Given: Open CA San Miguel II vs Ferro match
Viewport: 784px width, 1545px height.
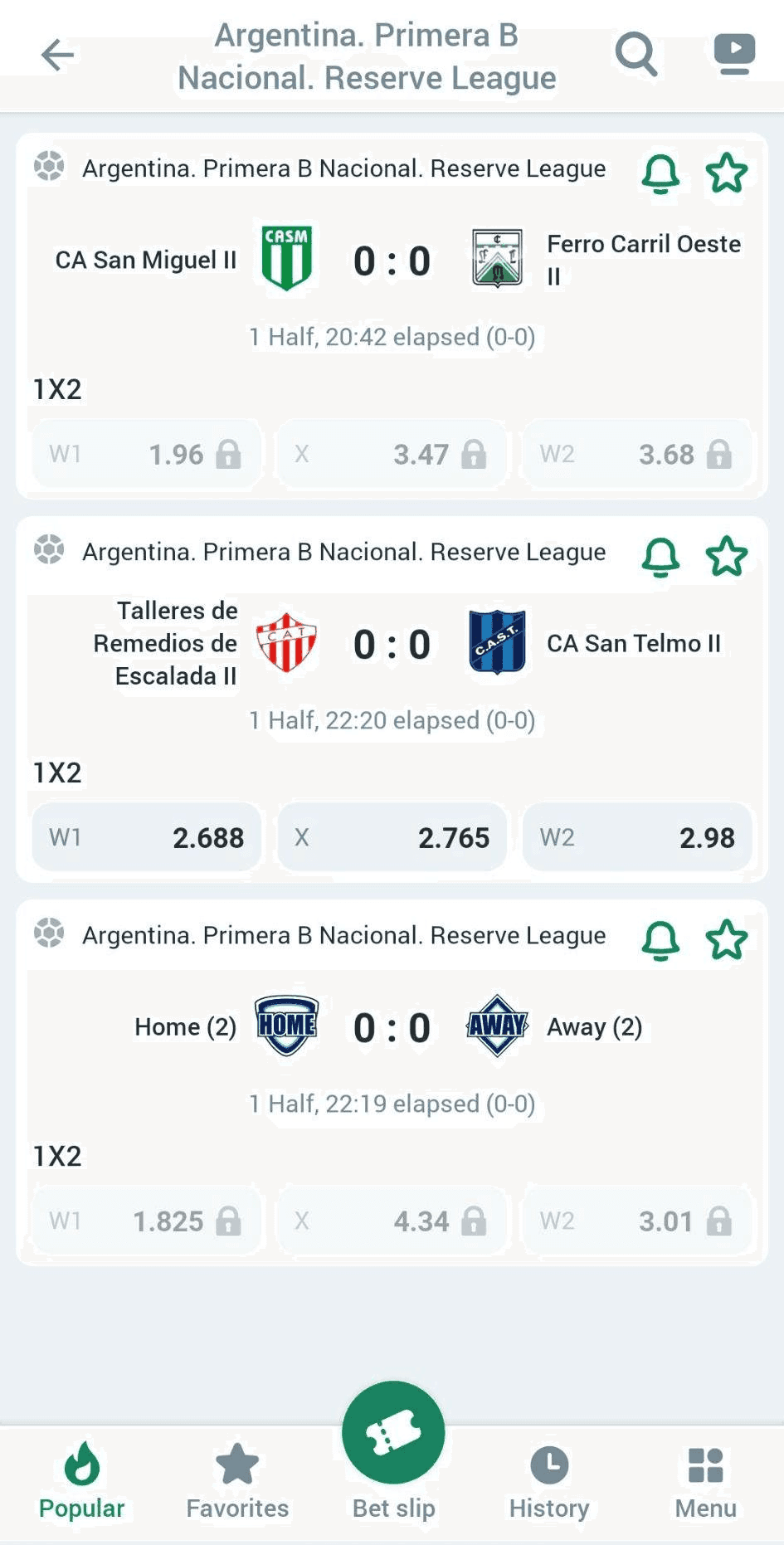Looking at the screenshot, I should [392, 261].
